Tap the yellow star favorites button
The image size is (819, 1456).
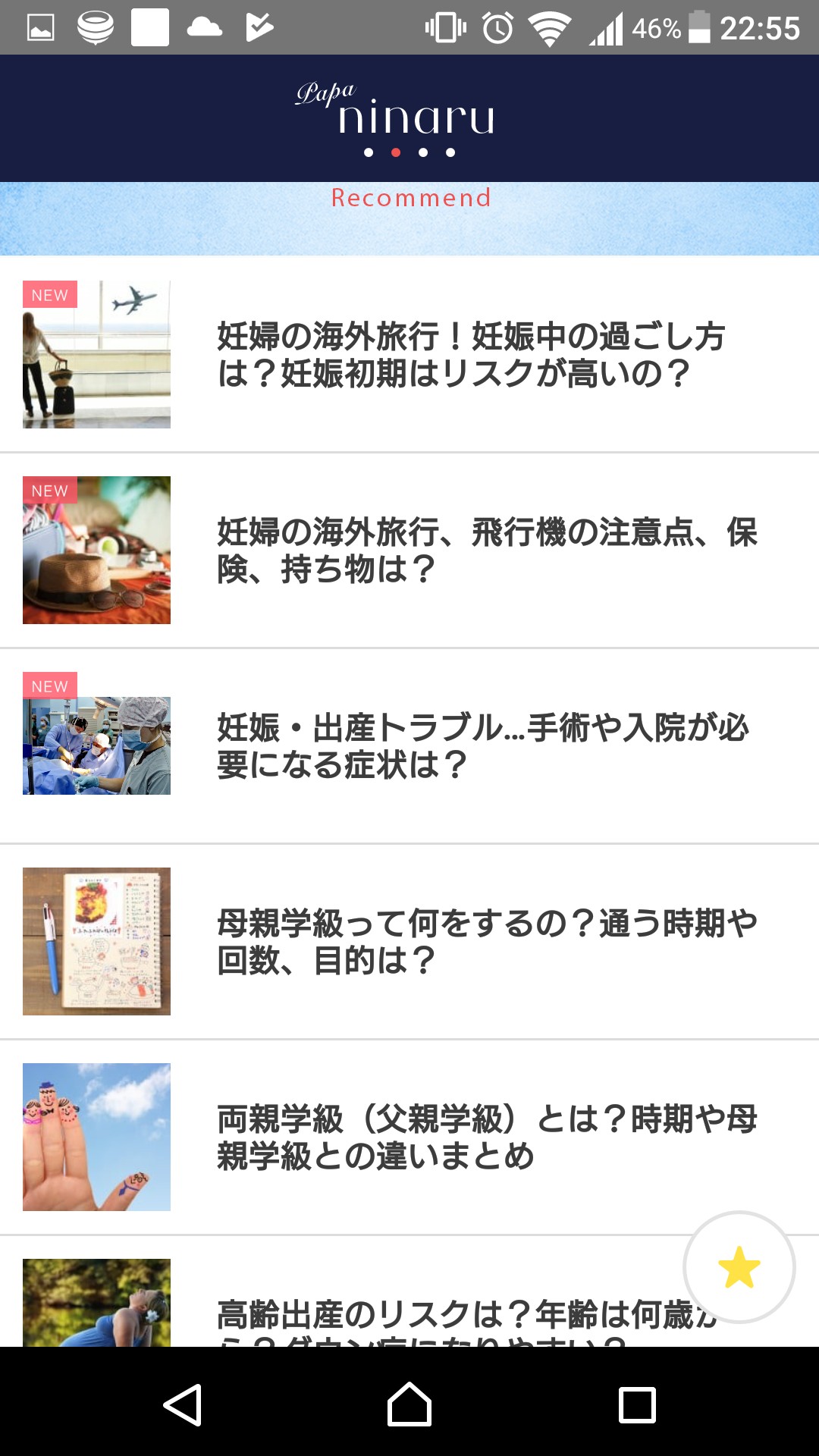coord(739,1267)
